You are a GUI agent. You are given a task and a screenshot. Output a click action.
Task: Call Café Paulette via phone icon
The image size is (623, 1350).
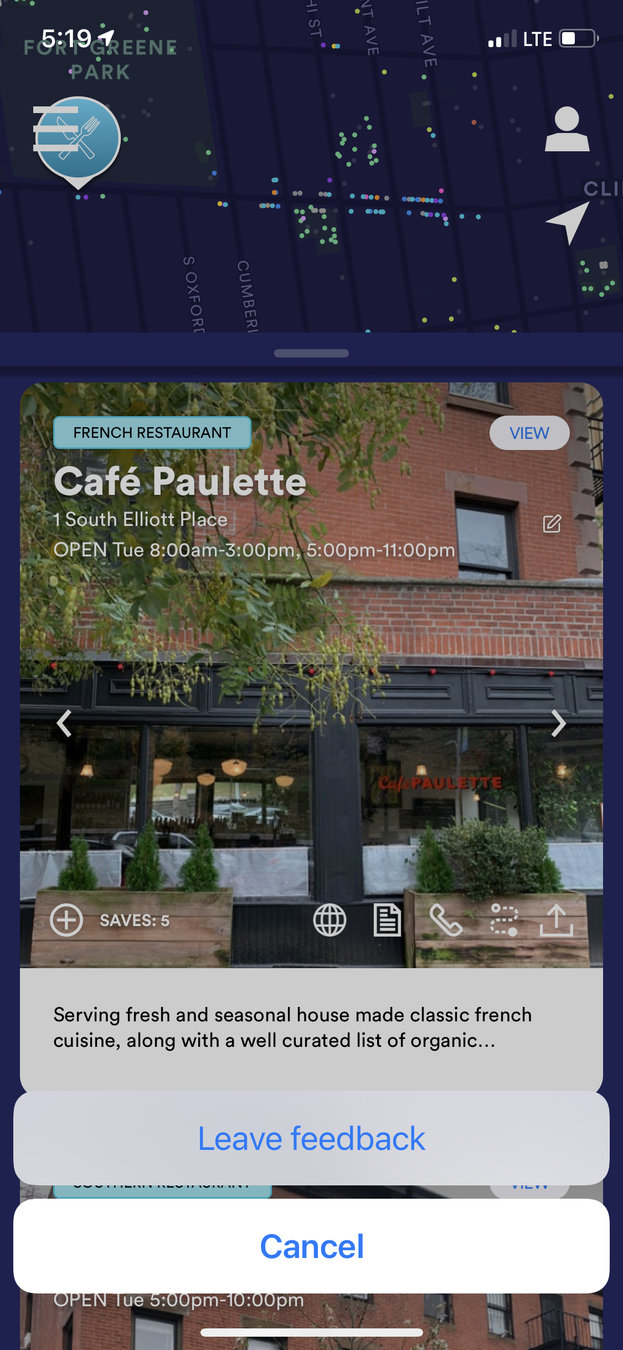point(446,920)
